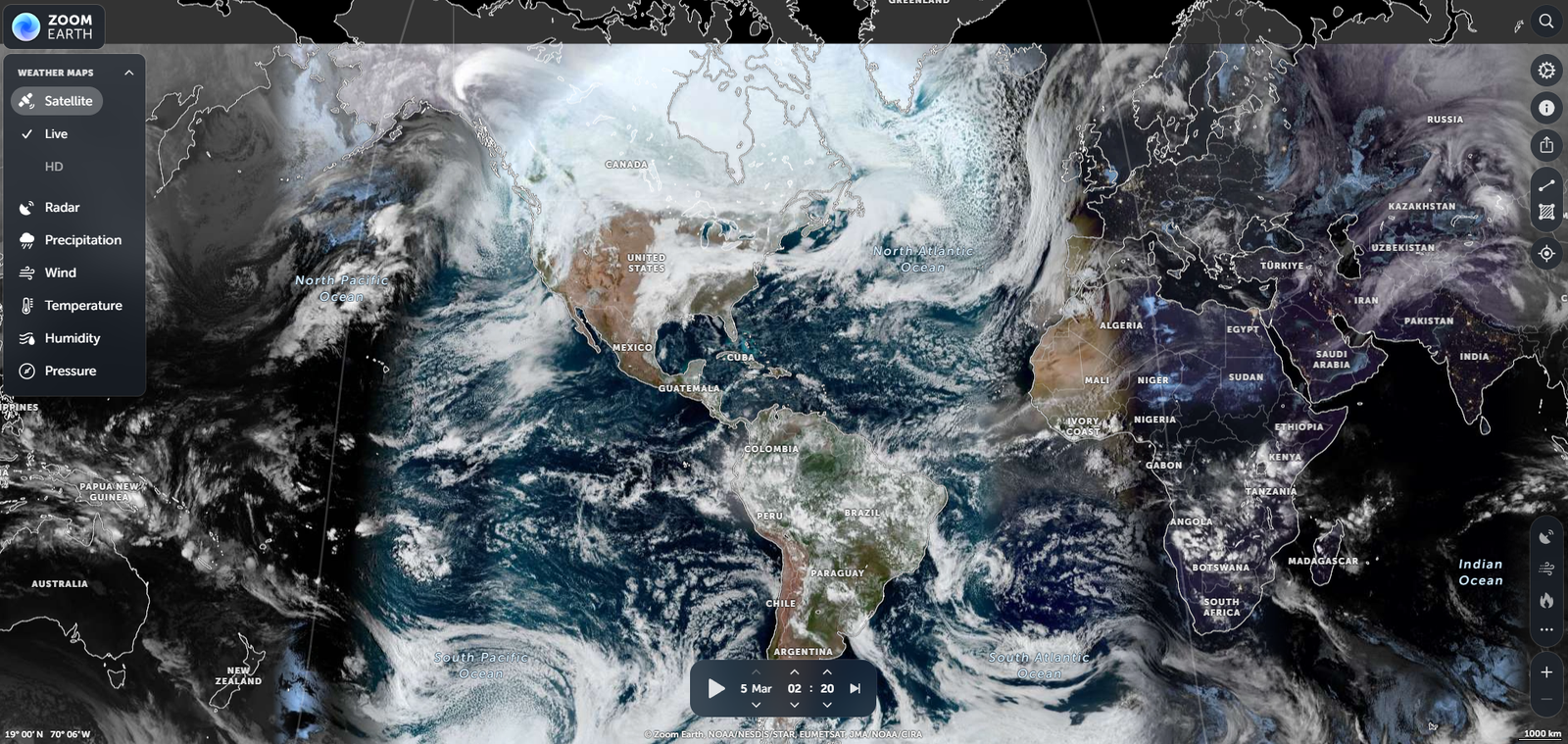Collapse the Weather Maps panel

point(128,73)
